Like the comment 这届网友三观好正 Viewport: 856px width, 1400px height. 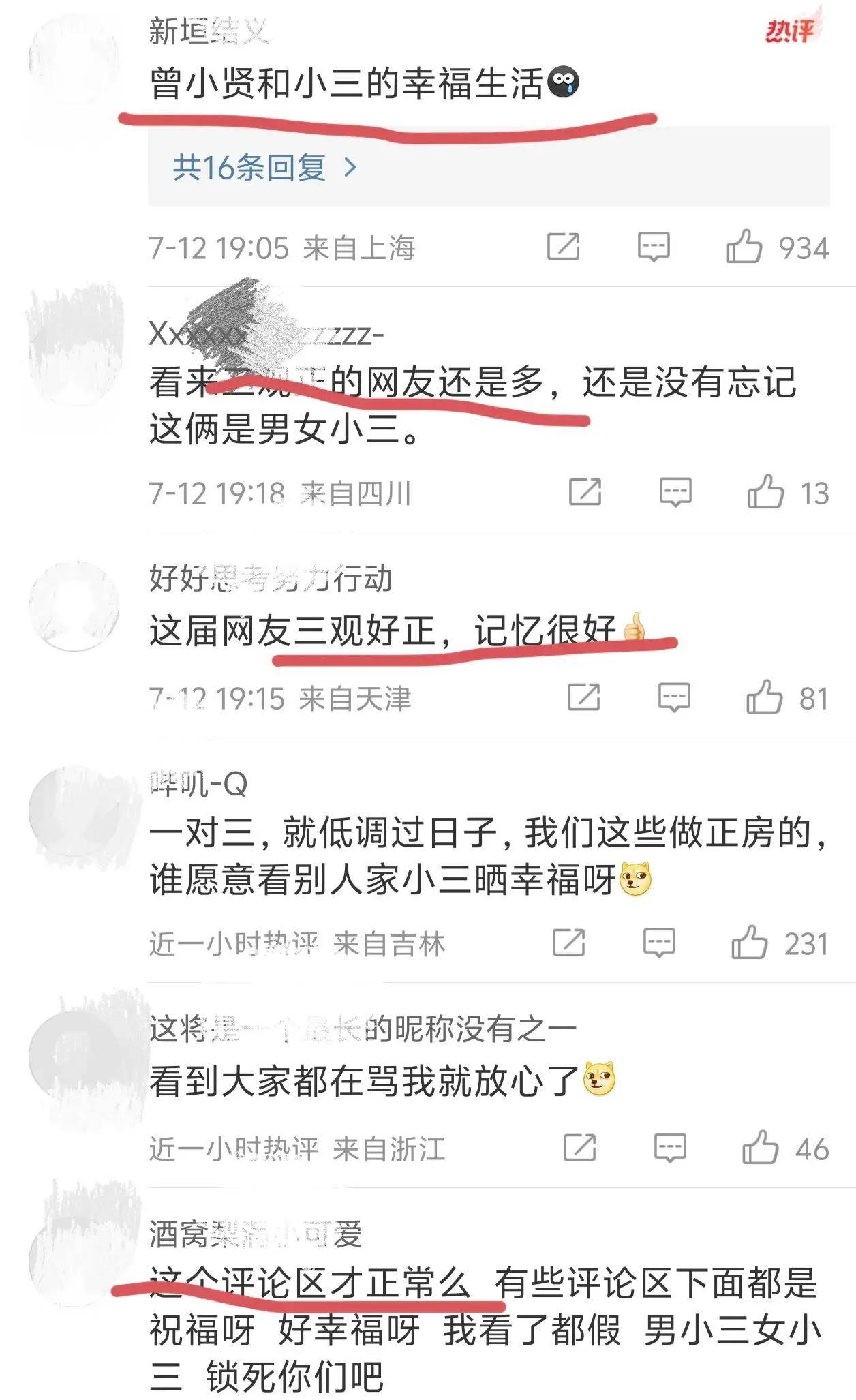764,697
